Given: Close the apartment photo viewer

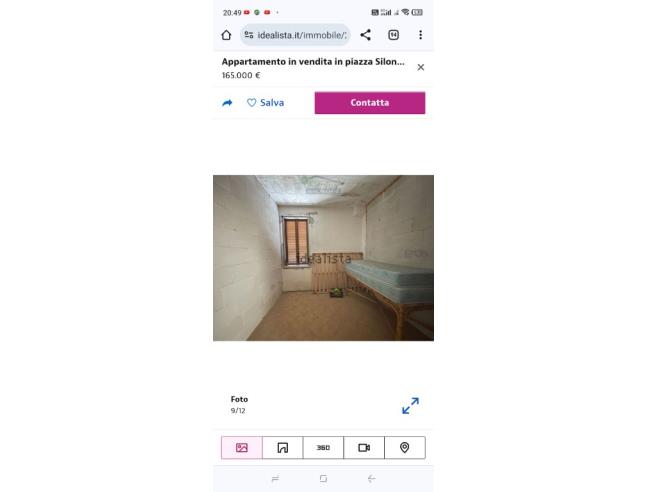Looking at the screenshot, I should coord(420,67).
